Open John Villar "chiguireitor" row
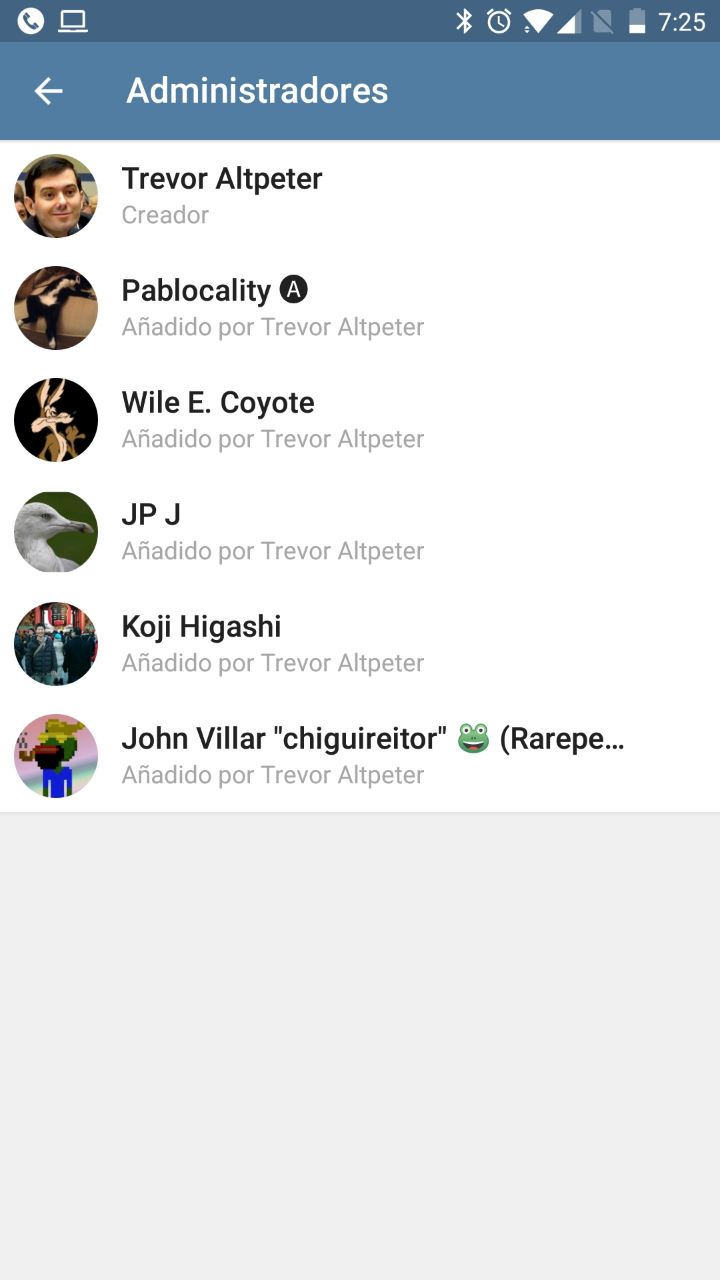The image size is (720, 1280). click(360, 756)
